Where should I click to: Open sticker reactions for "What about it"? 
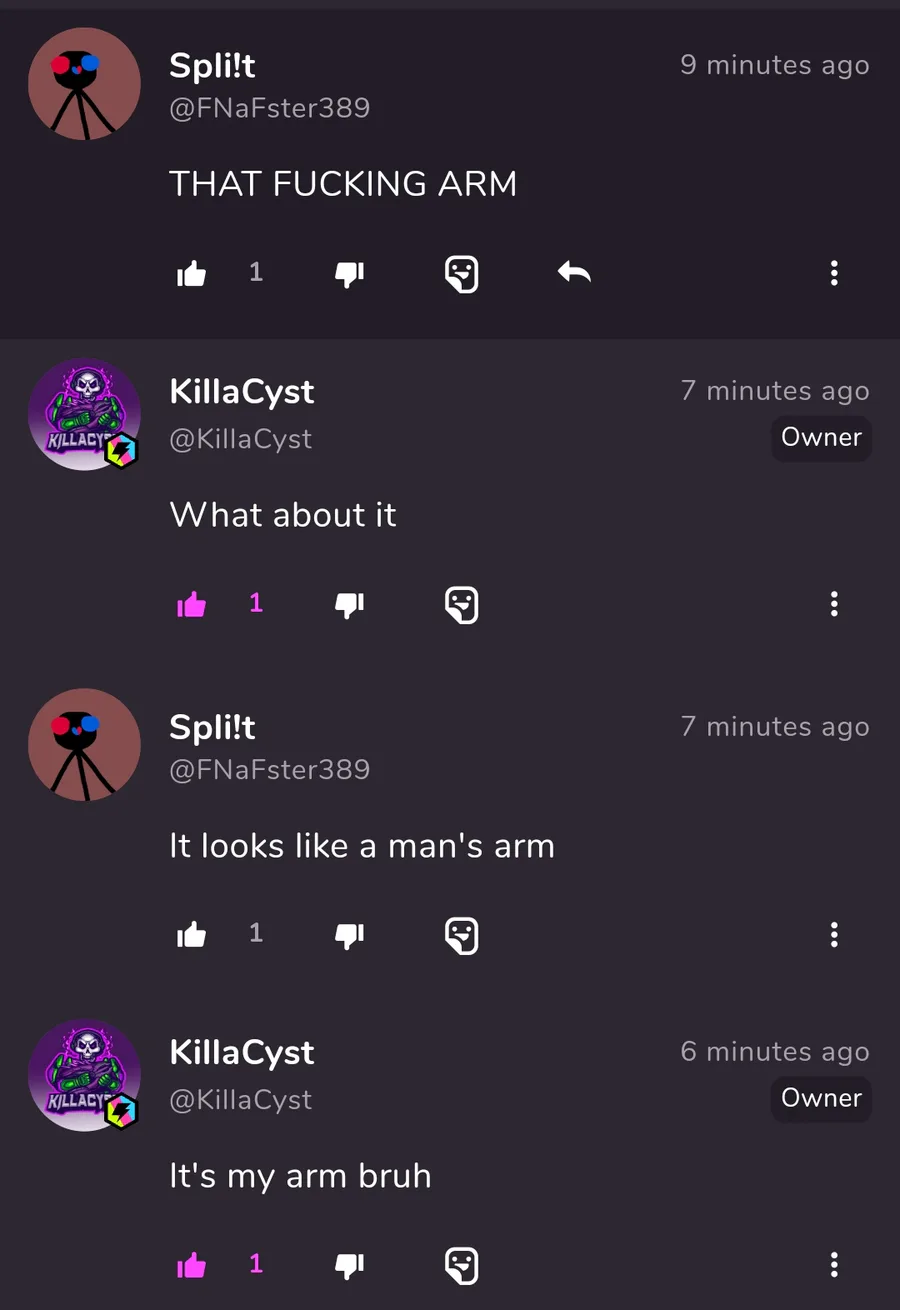pos(461,604)
